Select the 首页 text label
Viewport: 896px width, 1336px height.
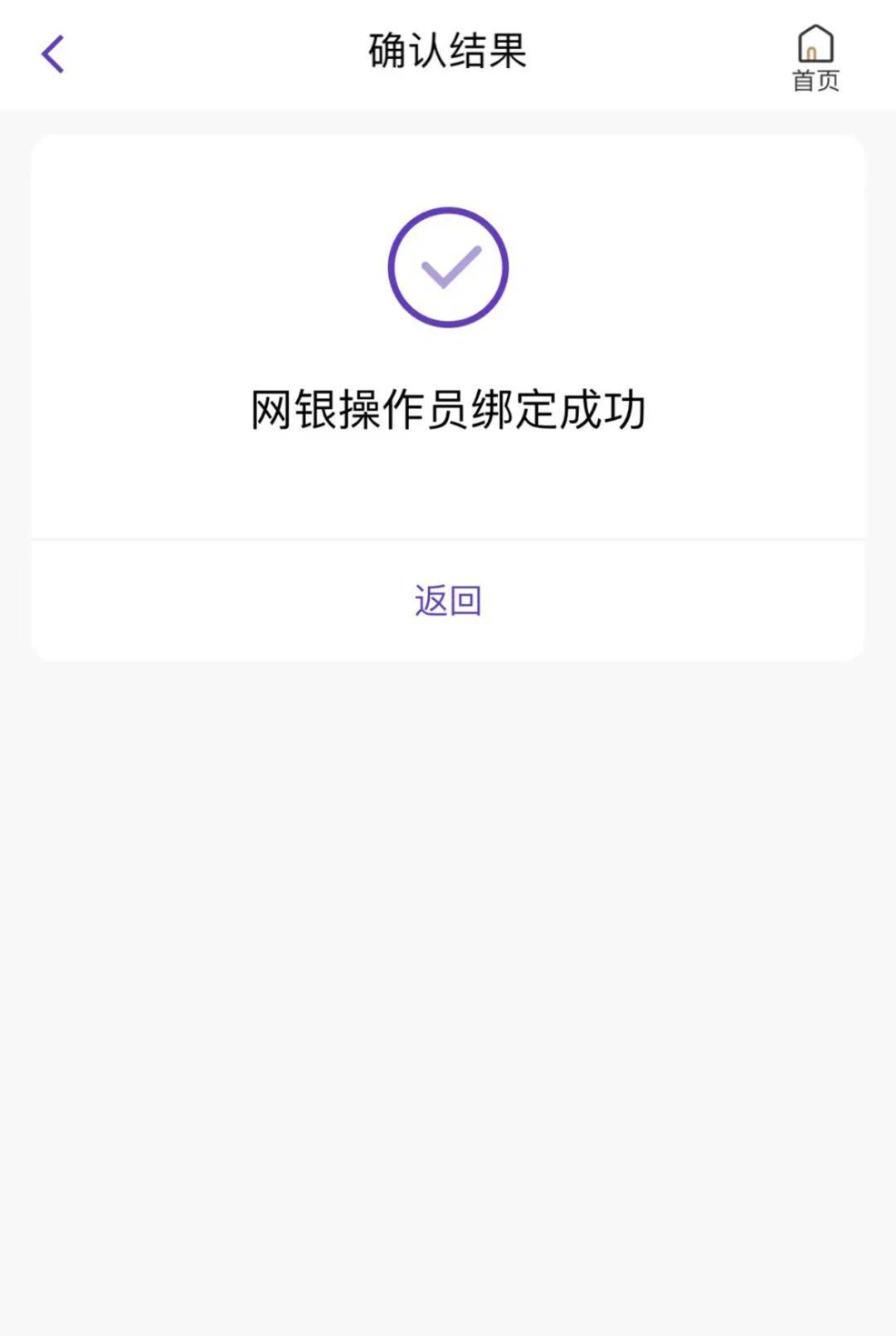(816, 79)
